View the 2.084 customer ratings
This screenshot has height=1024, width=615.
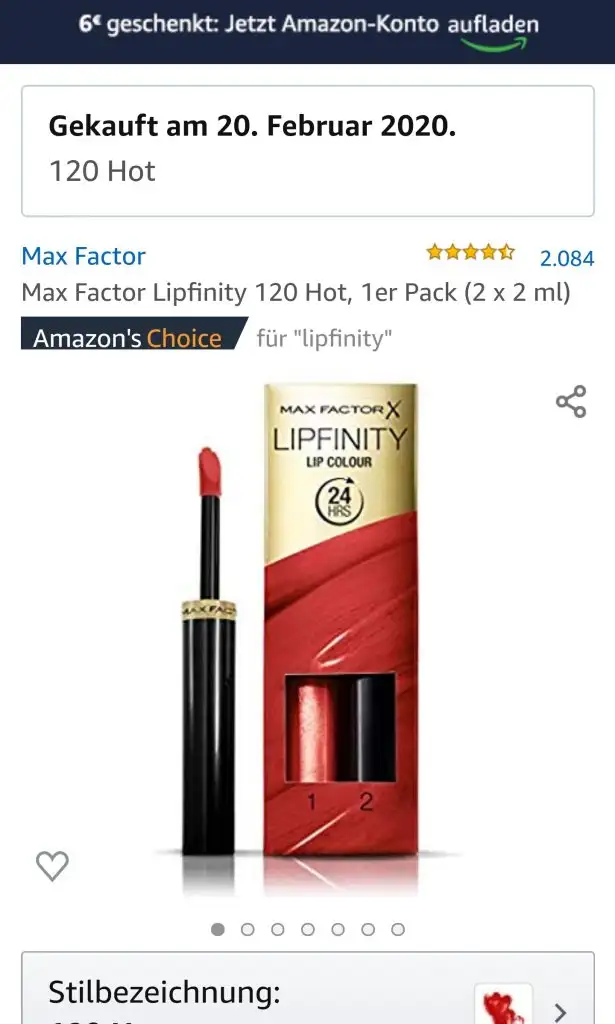pos(566,258)
